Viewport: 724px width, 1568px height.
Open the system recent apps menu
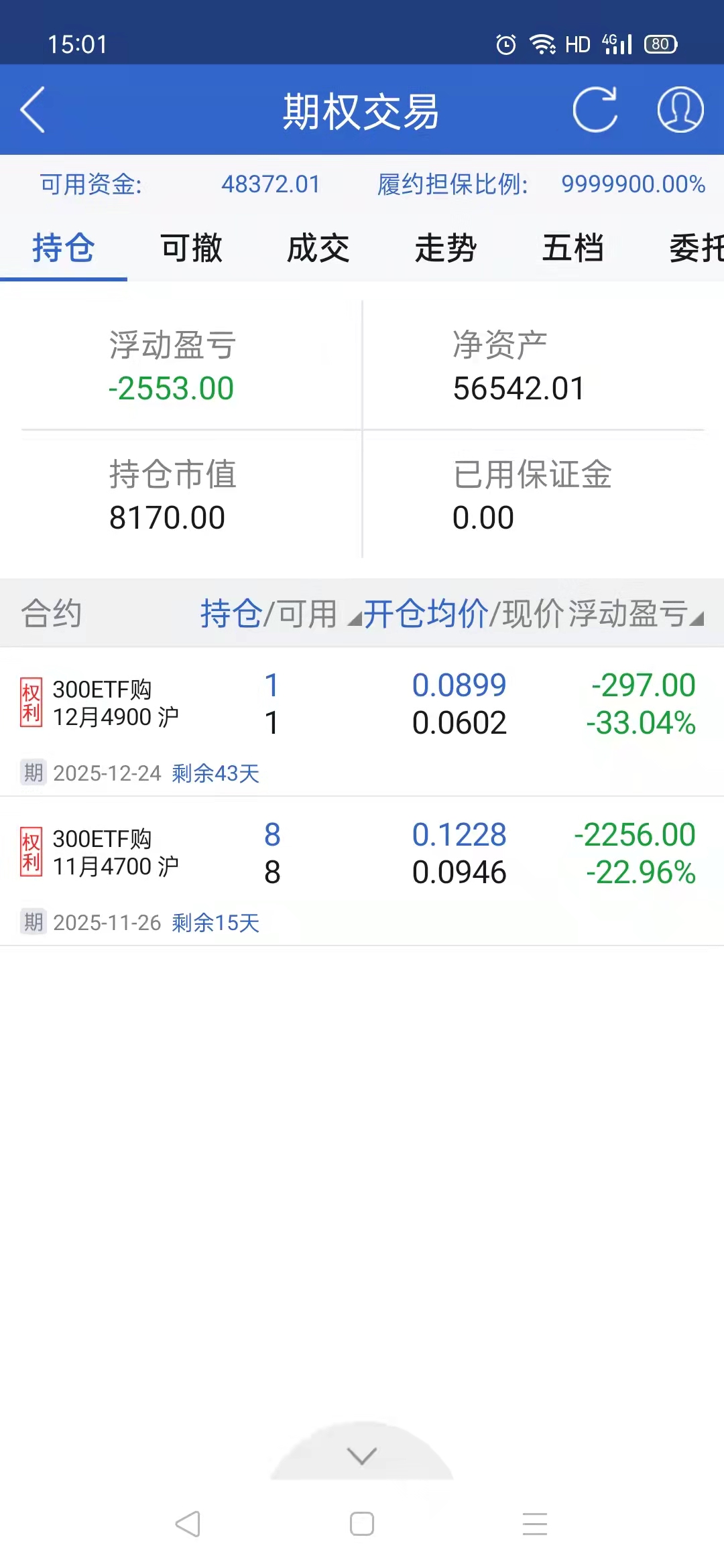pyautogui.click(x=535, y=1524)
